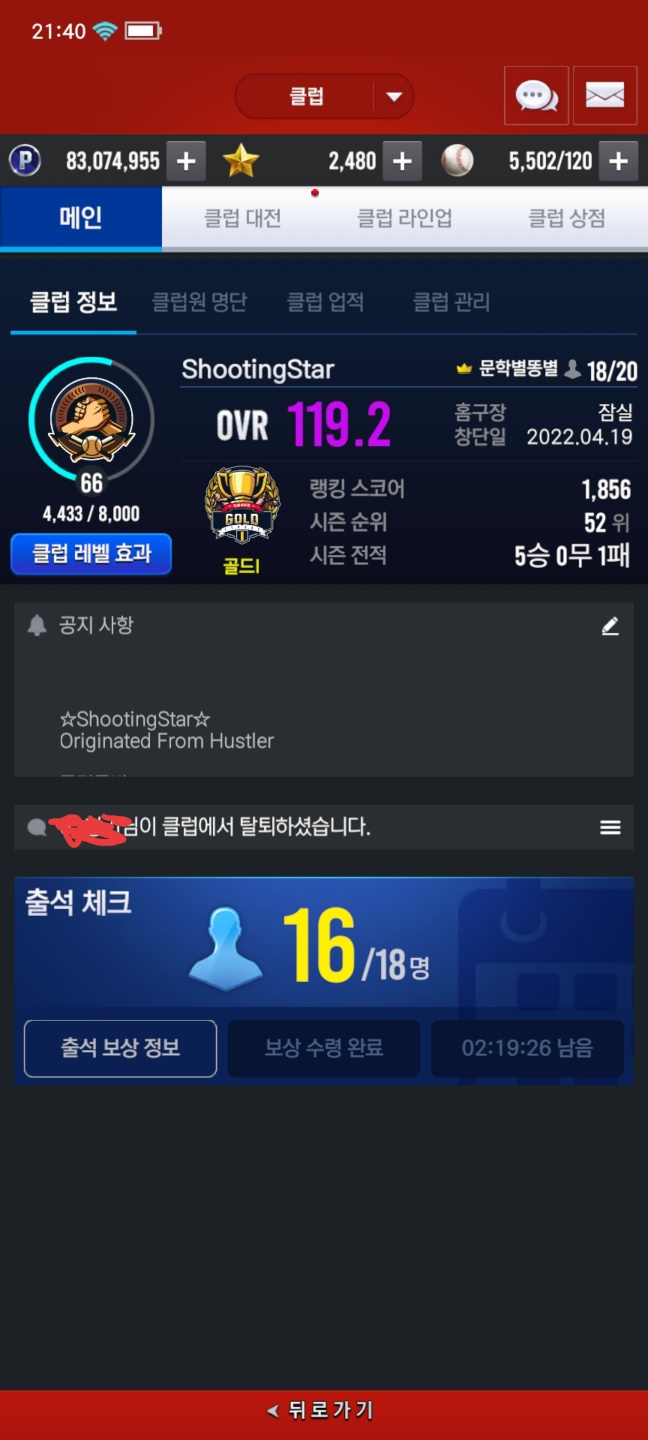The height and width of the screenshot is (1440, 648).
Task: Add more points with plus button
Action: click(x=185, y=161)
